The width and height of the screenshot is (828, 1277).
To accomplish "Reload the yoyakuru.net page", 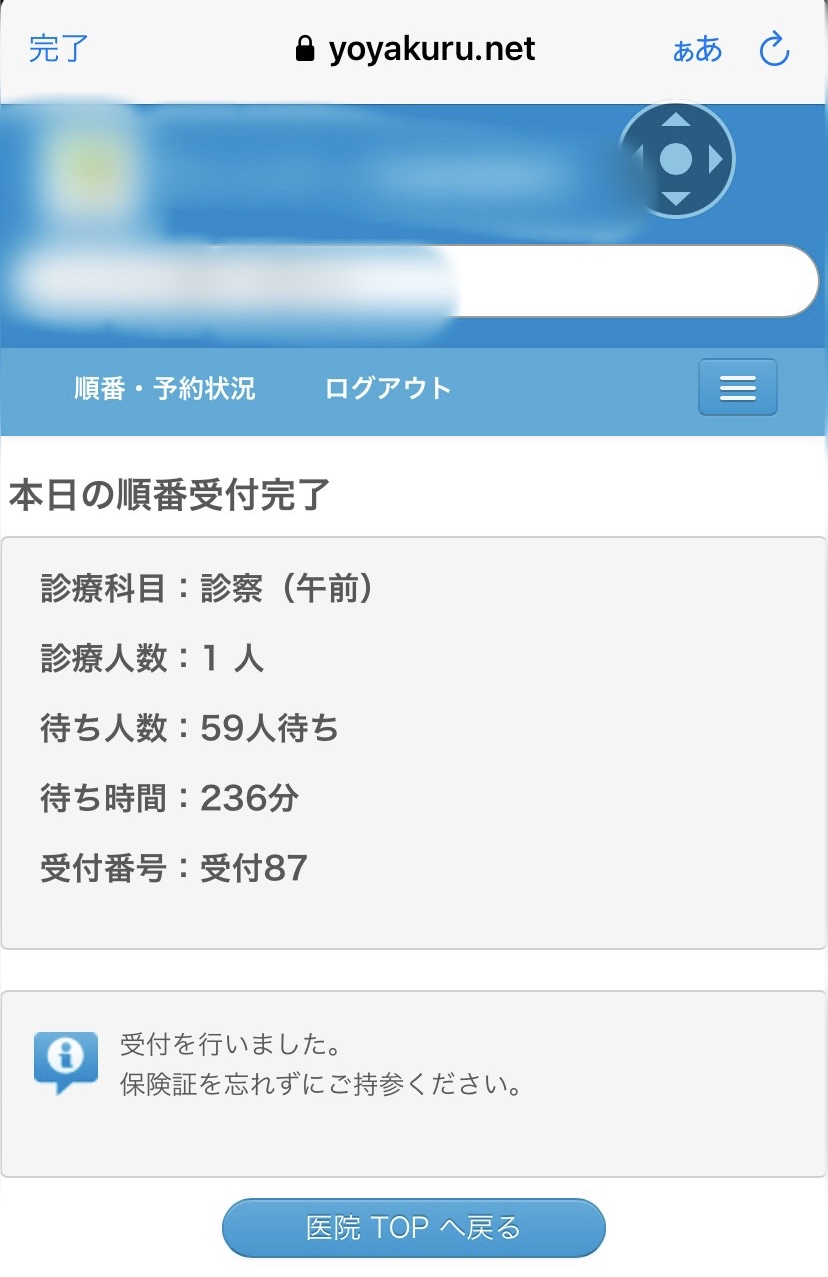I will click(x=775, y=49).
